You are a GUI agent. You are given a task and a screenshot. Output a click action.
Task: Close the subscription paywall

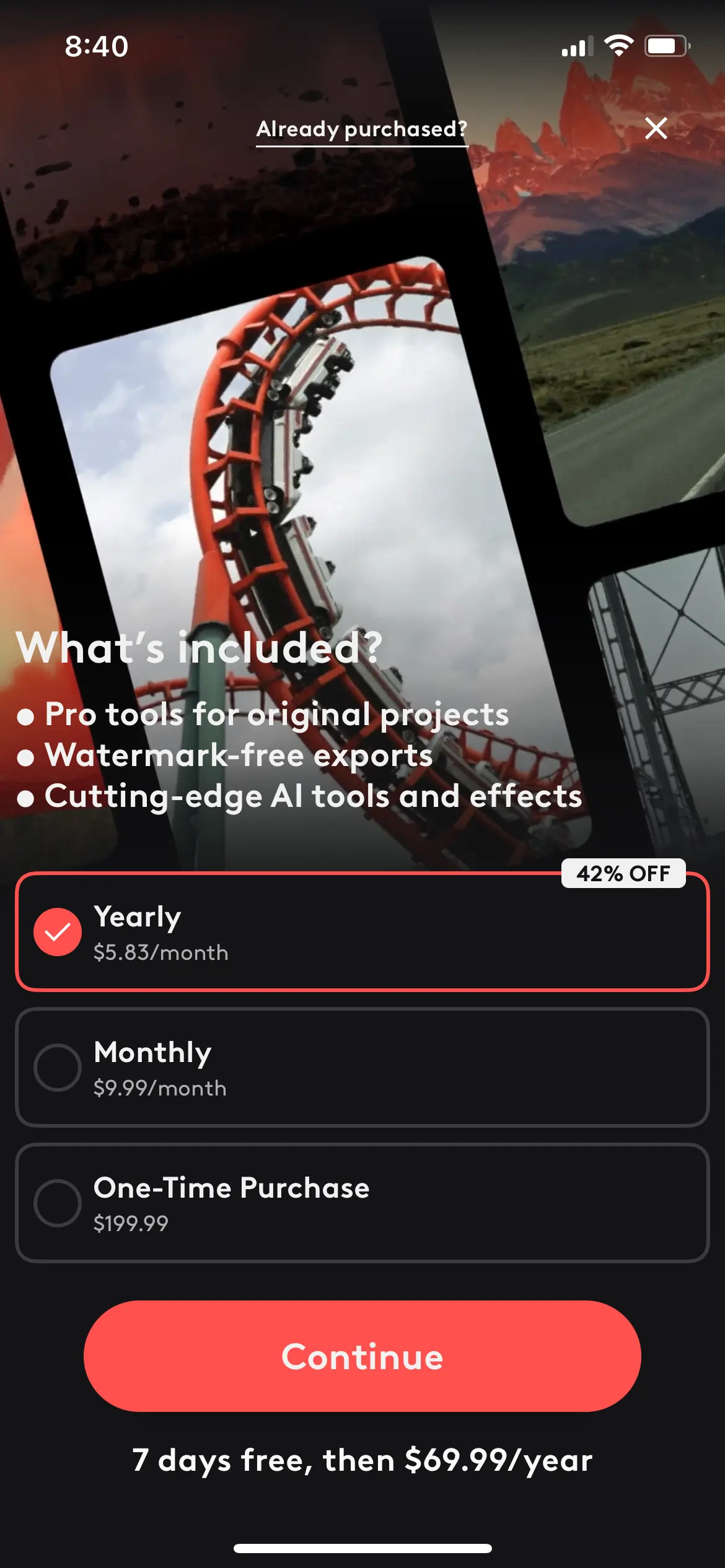(x=656, y=128)
